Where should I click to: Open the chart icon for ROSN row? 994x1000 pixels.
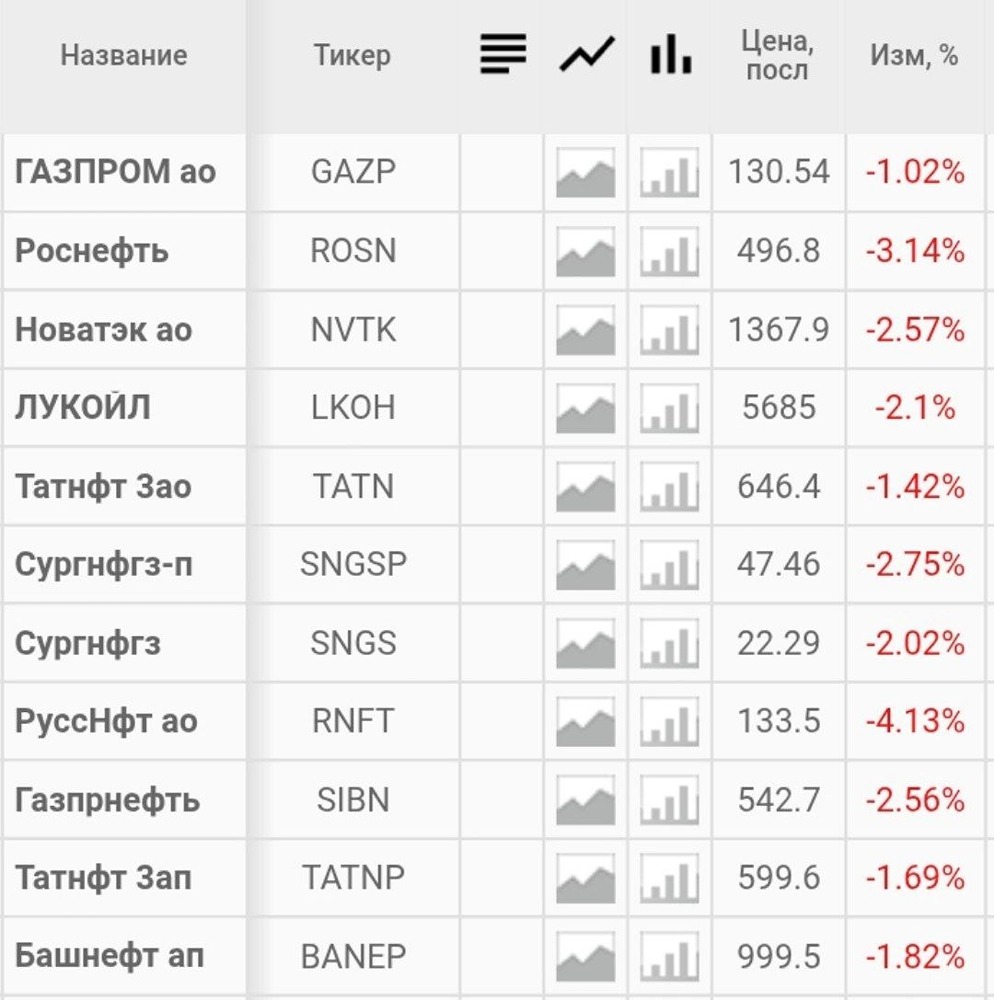585,250
